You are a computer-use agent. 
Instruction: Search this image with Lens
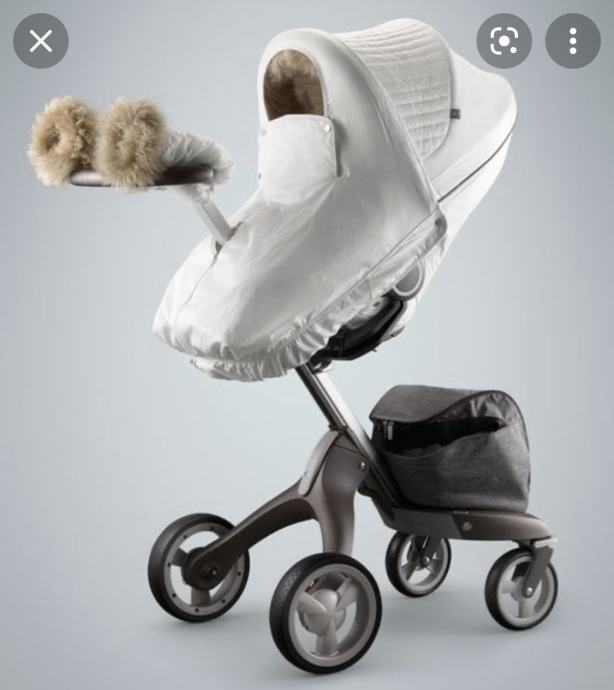504,41
